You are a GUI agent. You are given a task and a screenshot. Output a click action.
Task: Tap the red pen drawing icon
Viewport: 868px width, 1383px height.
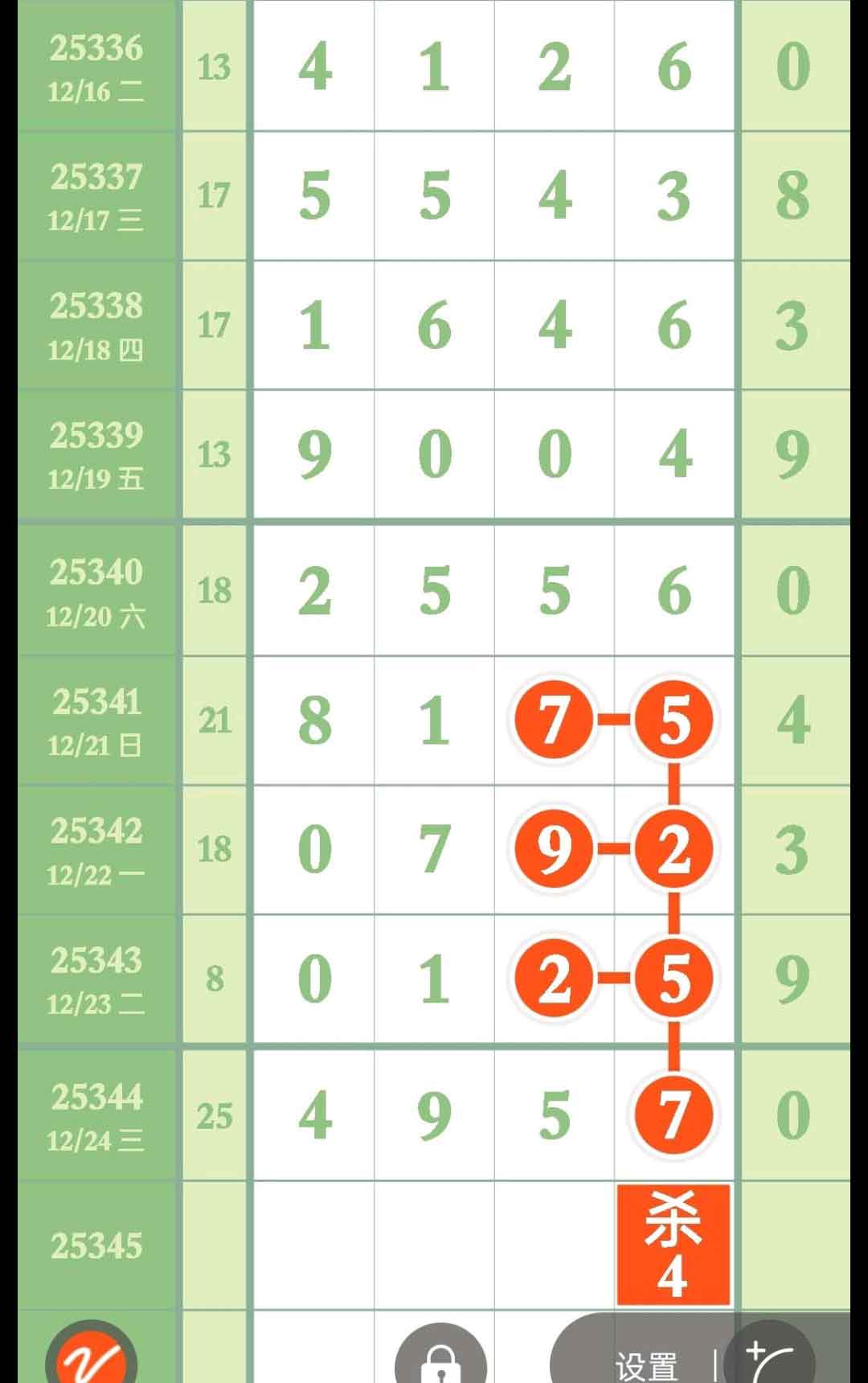click(x=91, y=1360)
